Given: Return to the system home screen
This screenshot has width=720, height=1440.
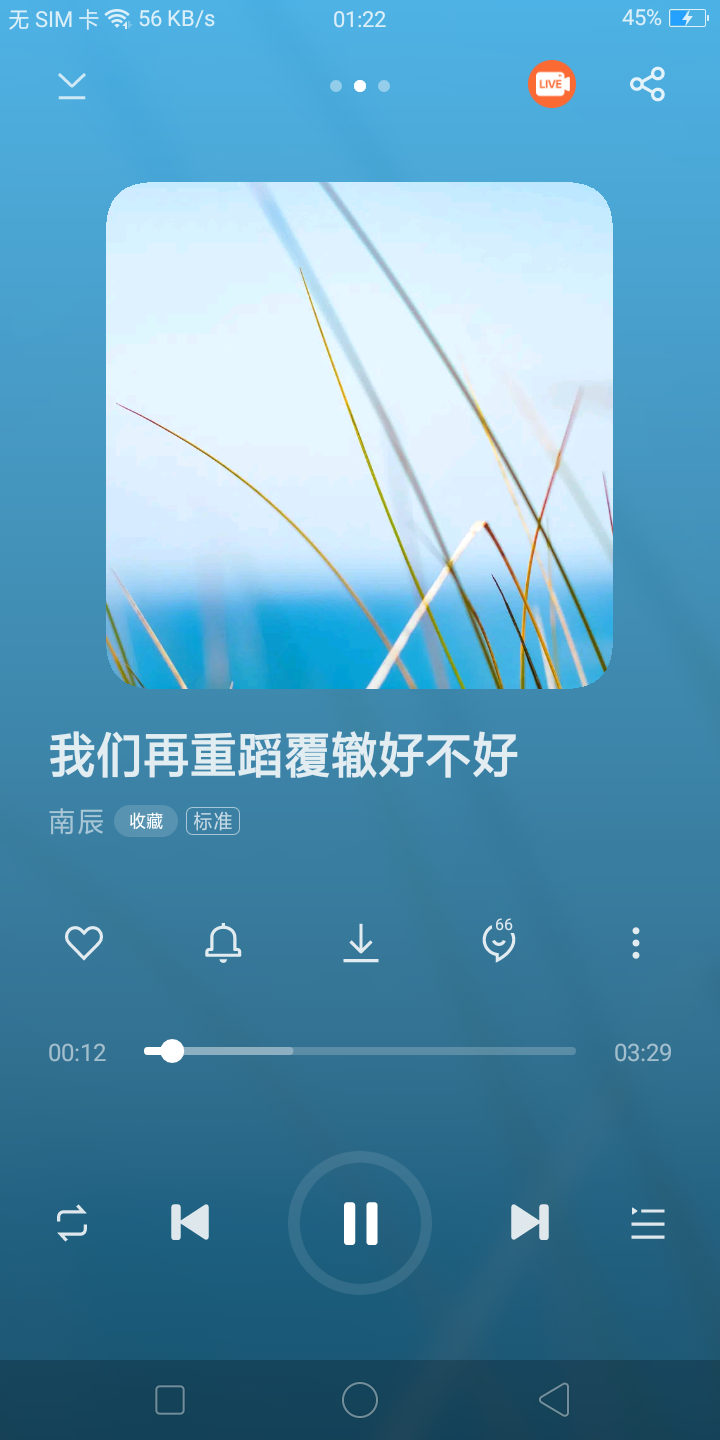Looking at the screenshot, I should click(360, 1400).
